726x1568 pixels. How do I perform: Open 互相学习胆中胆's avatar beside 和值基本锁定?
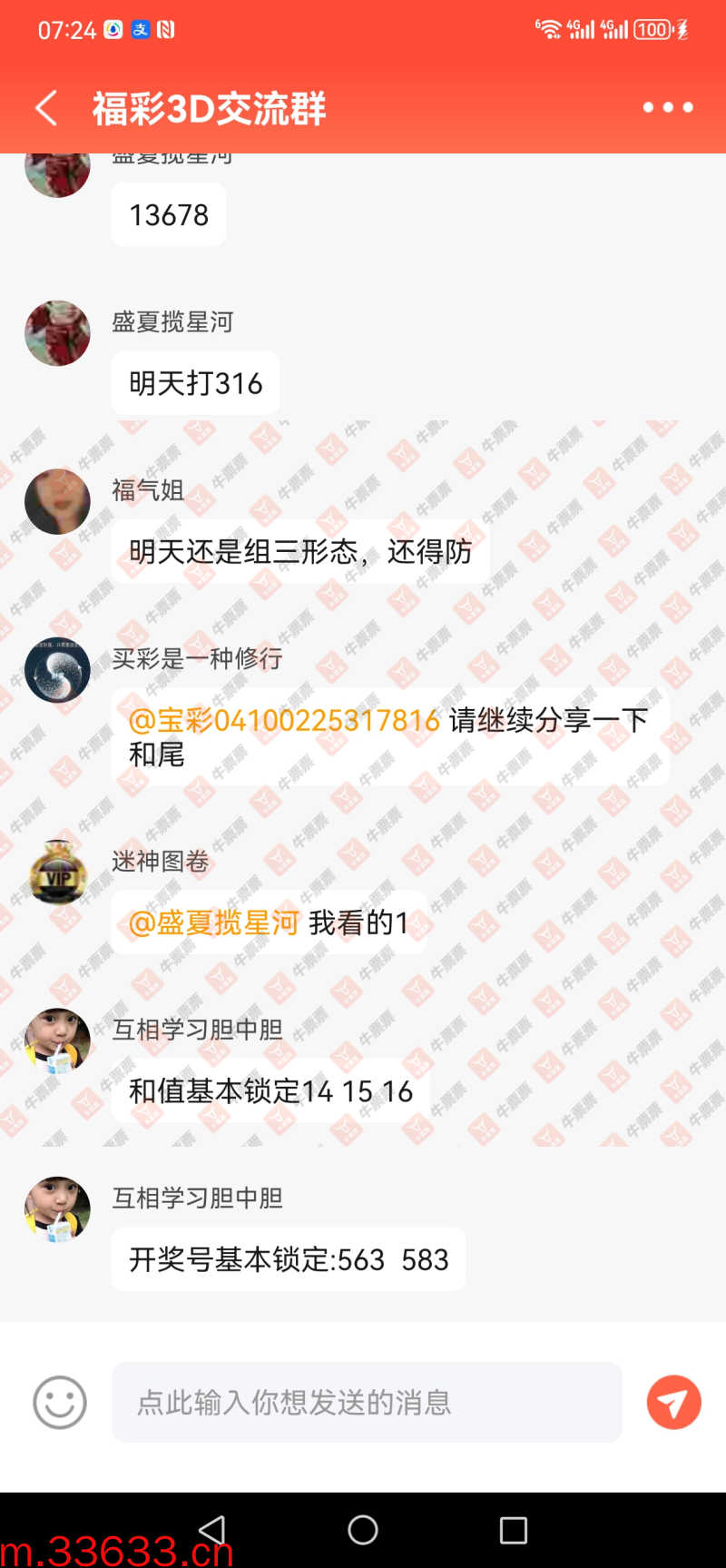click(57, 1040)
